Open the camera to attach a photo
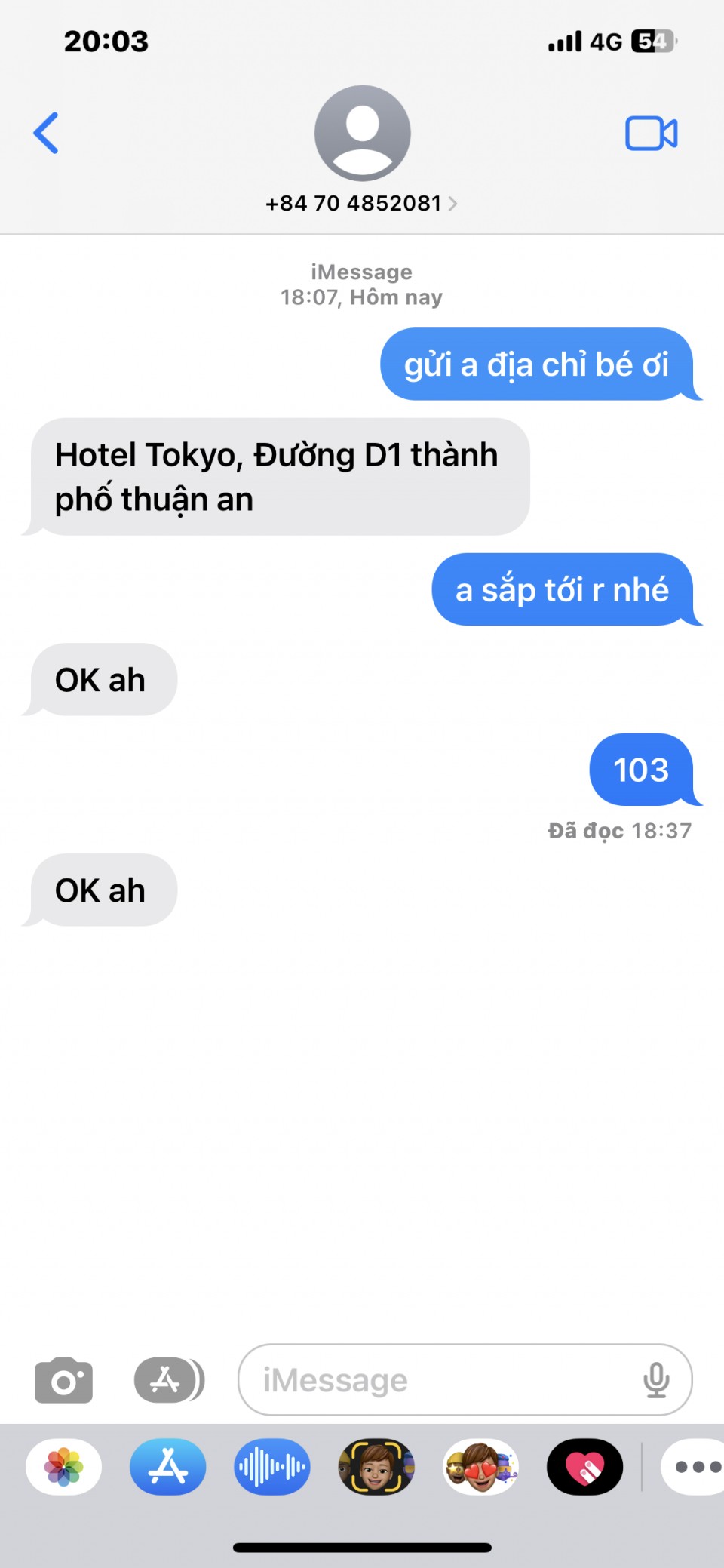The height and width of the screenshot is (1568, 724). tap(64, 1380)
